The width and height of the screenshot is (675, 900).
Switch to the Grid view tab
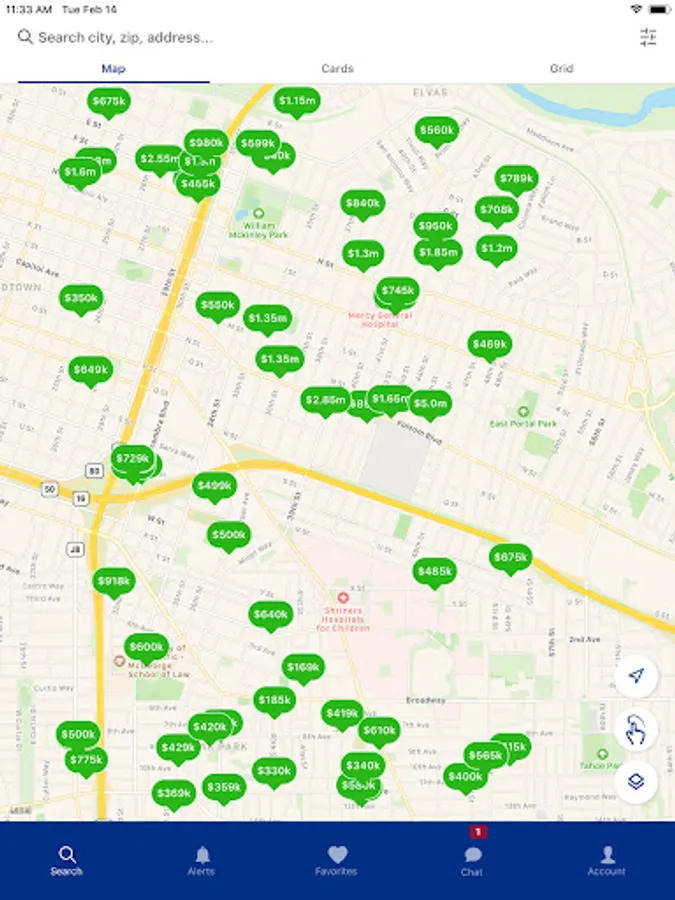point(561,68)
